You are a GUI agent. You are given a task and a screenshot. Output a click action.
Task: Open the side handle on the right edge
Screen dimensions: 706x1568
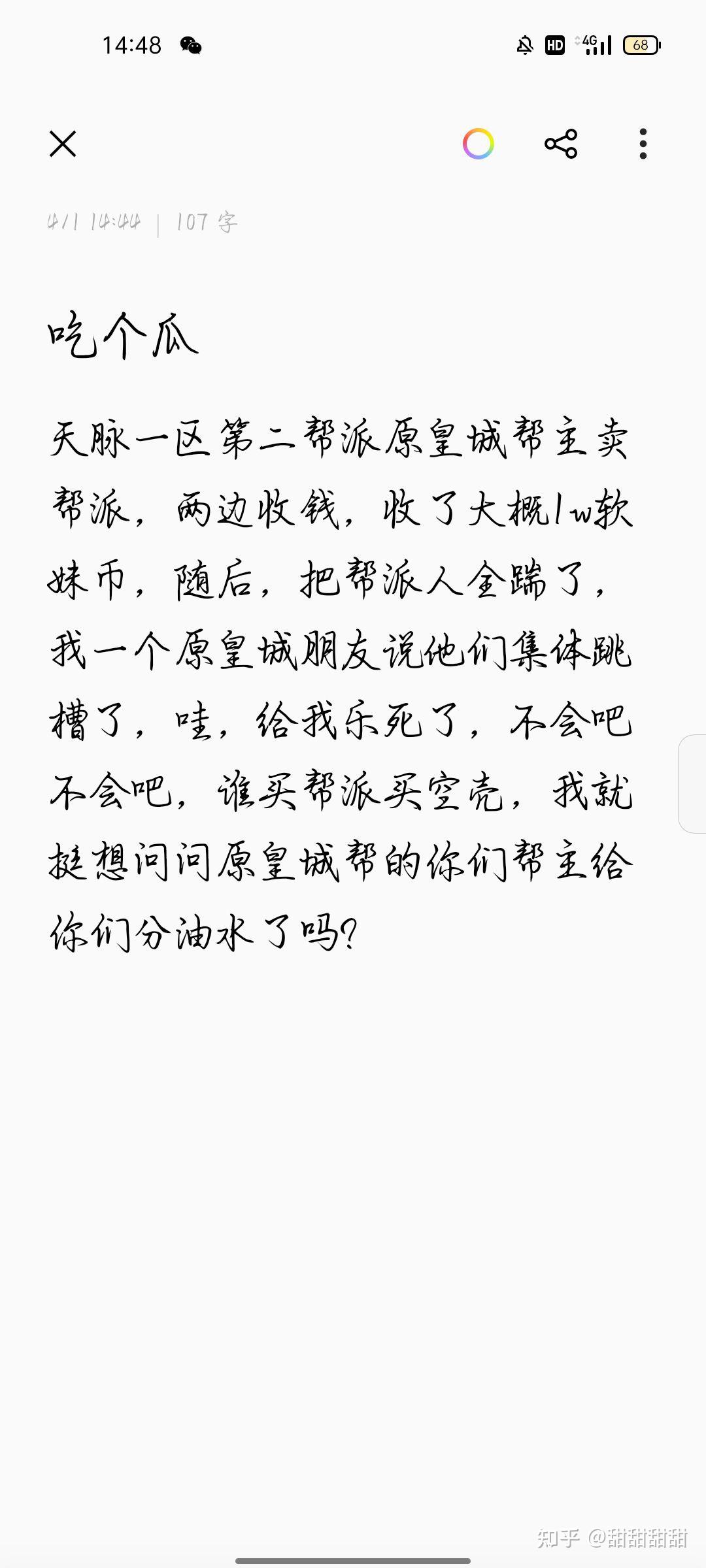[692, 784]
